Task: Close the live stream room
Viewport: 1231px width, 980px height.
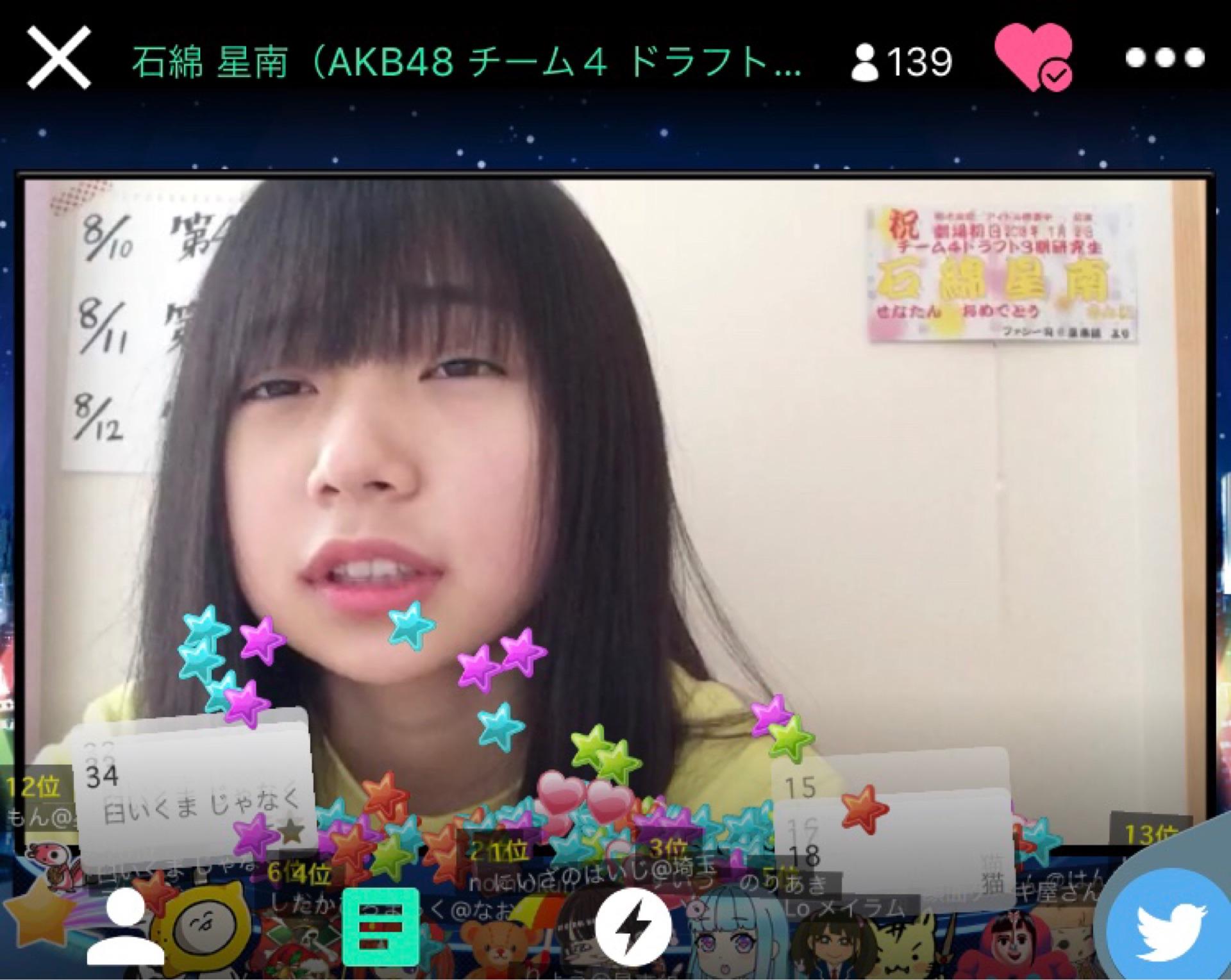Action: [x=58, y=59]
